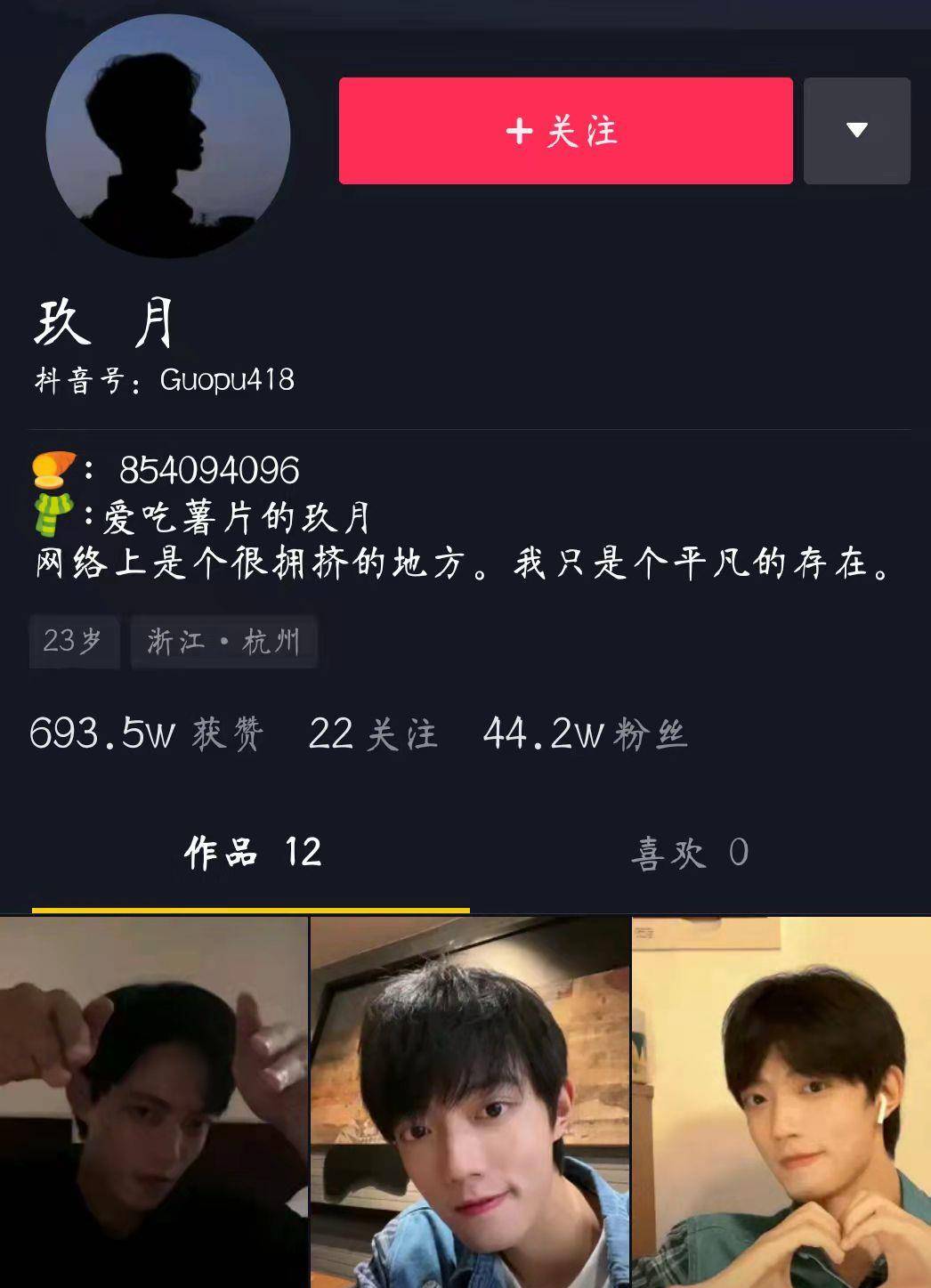Image resolution: width=931 pixels, height=1288 pixels.
Task: View the 22 关注 following list
Action: [372, 734]
